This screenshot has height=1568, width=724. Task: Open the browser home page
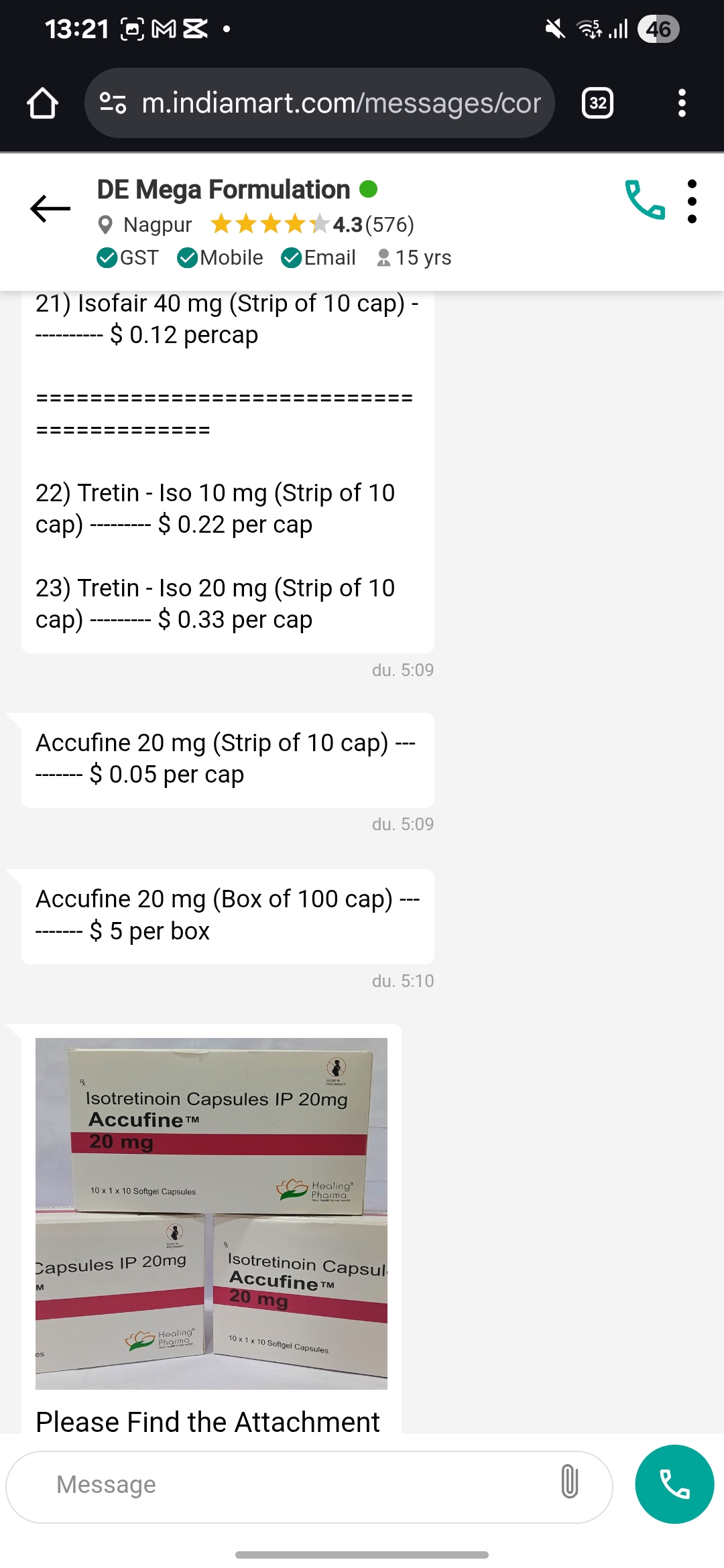[x=42, y=103]
